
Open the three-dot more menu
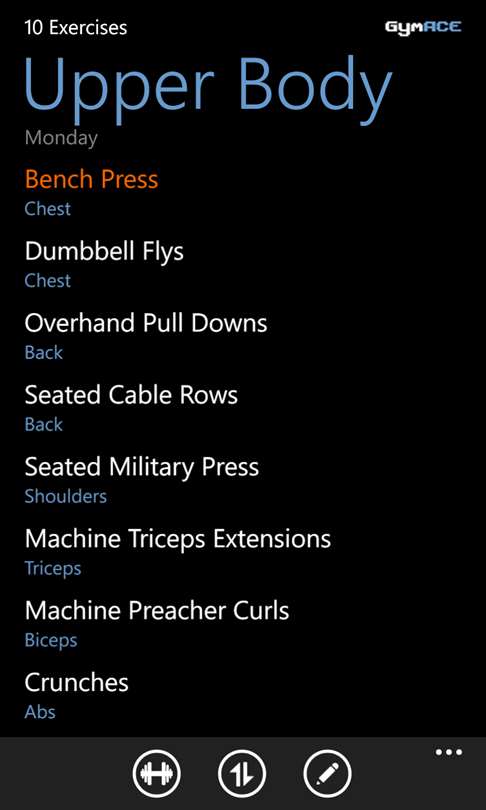(x=449, y=753)
